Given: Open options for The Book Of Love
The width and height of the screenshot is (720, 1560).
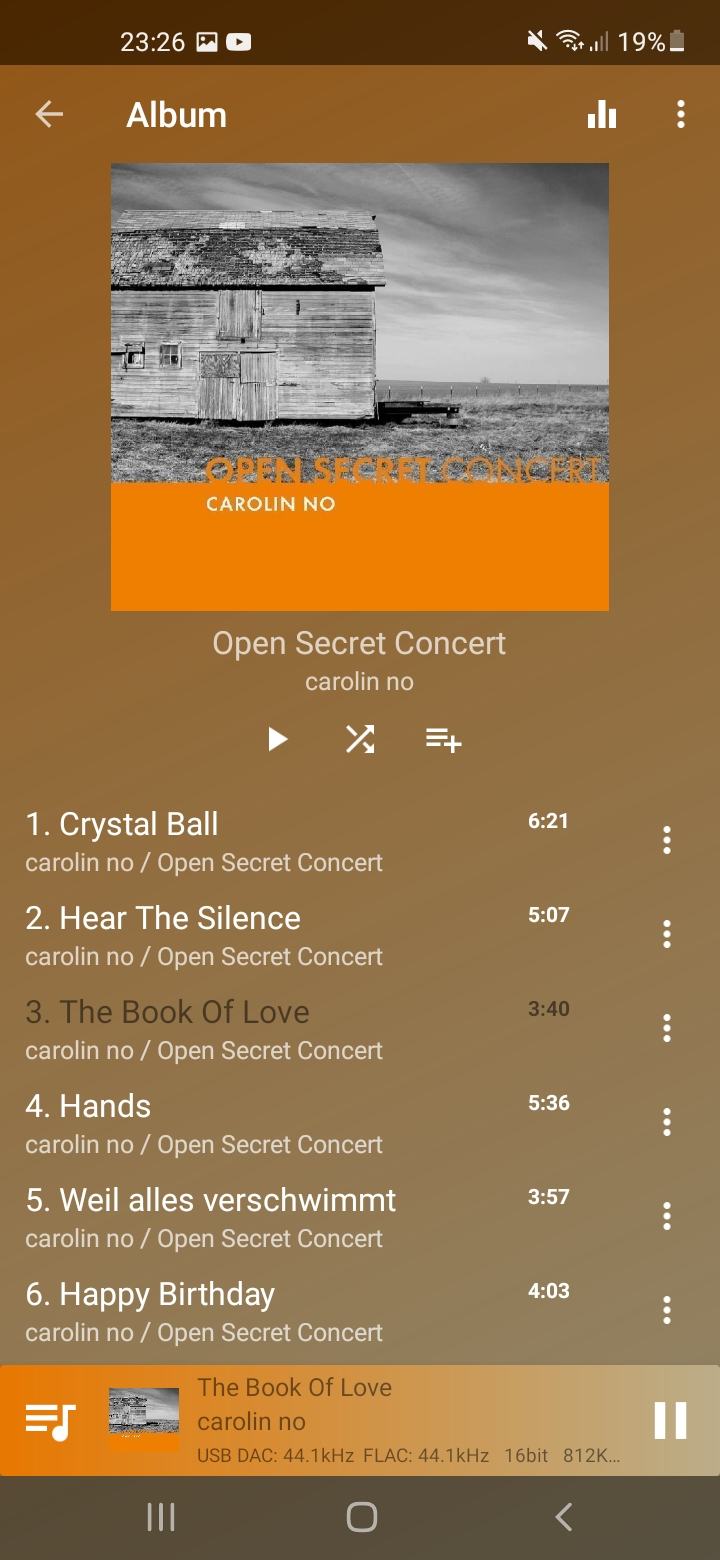Looking at the screenshot, I should tap(667, 1028).
